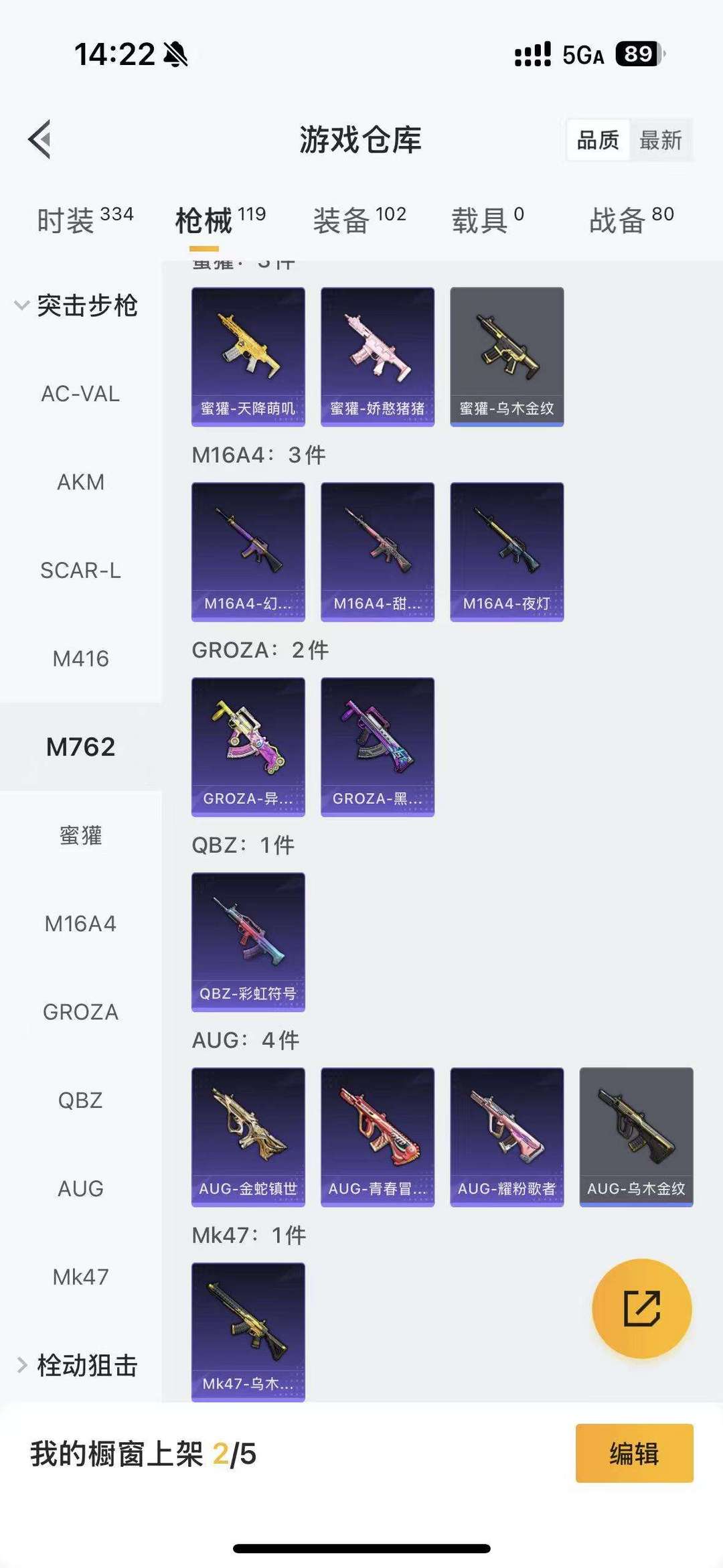Select M416 in the weapon list
The image size is (723, 1568).
80,658
